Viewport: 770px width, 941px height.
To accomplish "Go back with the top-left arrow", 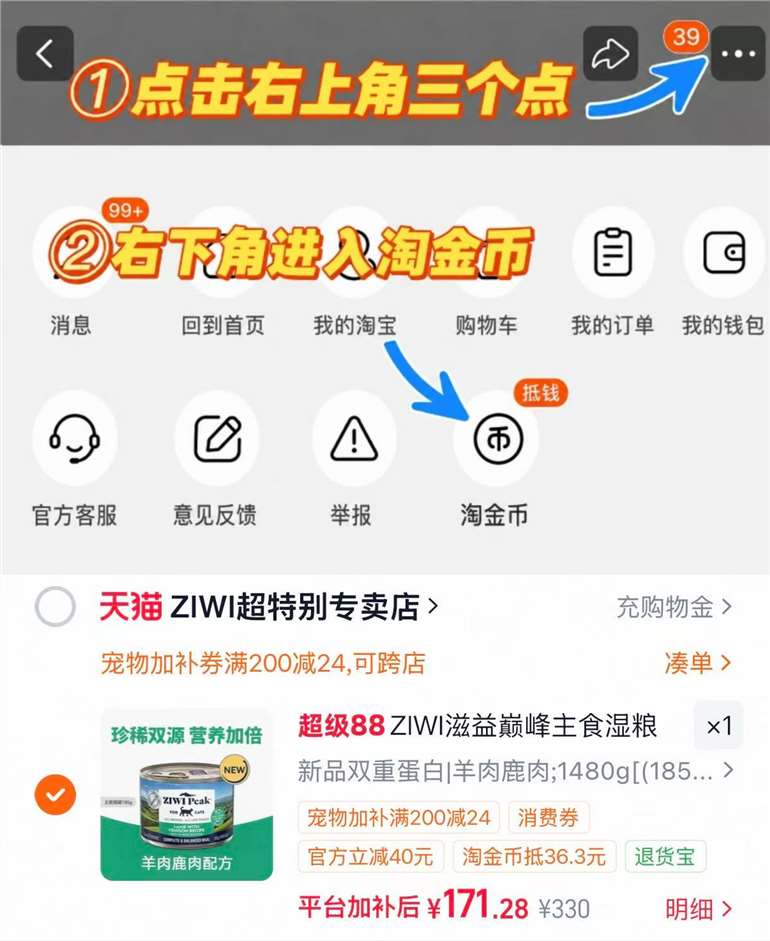I will (45, 53).
